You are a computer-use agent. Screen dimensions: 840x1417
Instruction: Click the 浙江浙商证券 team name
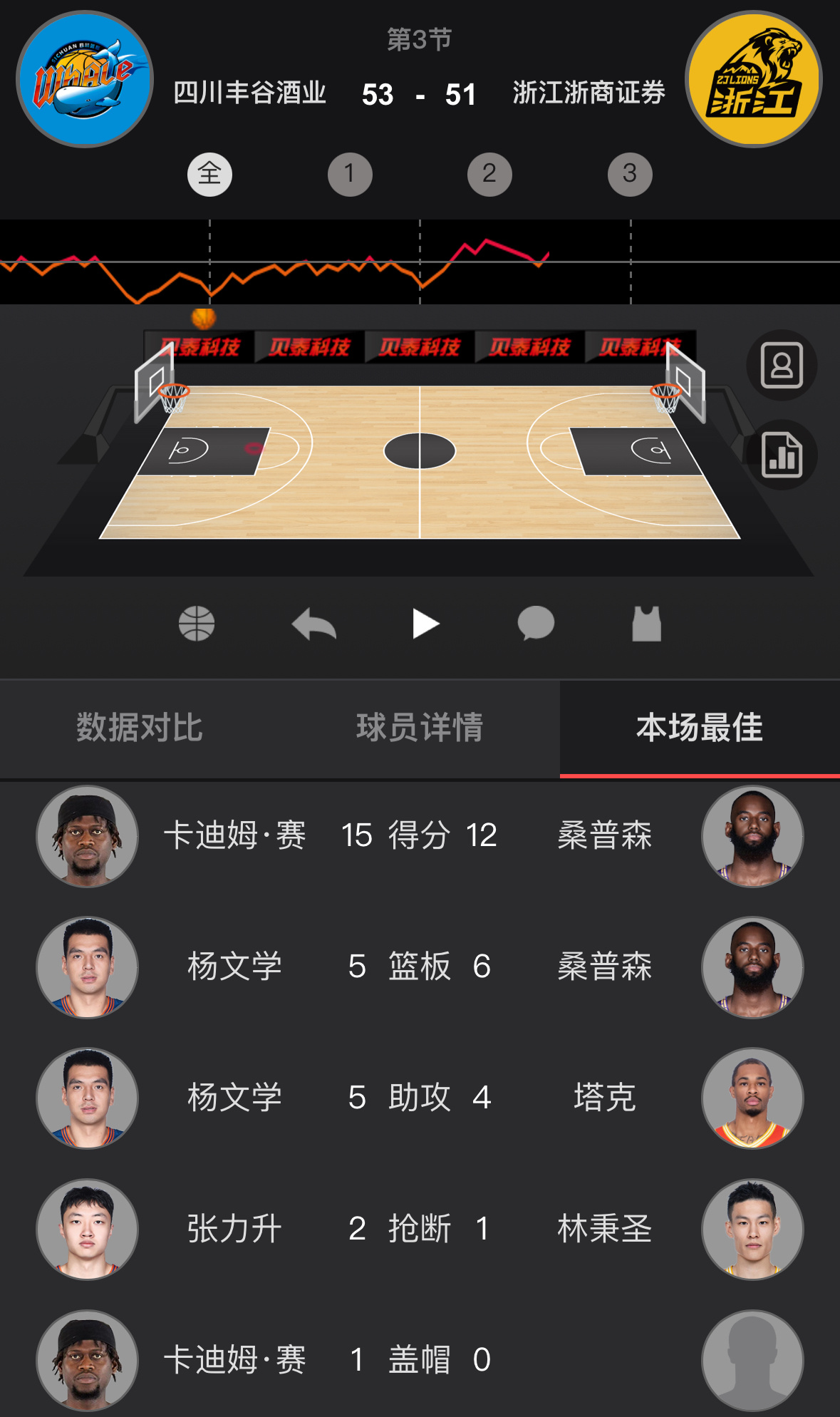590,93
